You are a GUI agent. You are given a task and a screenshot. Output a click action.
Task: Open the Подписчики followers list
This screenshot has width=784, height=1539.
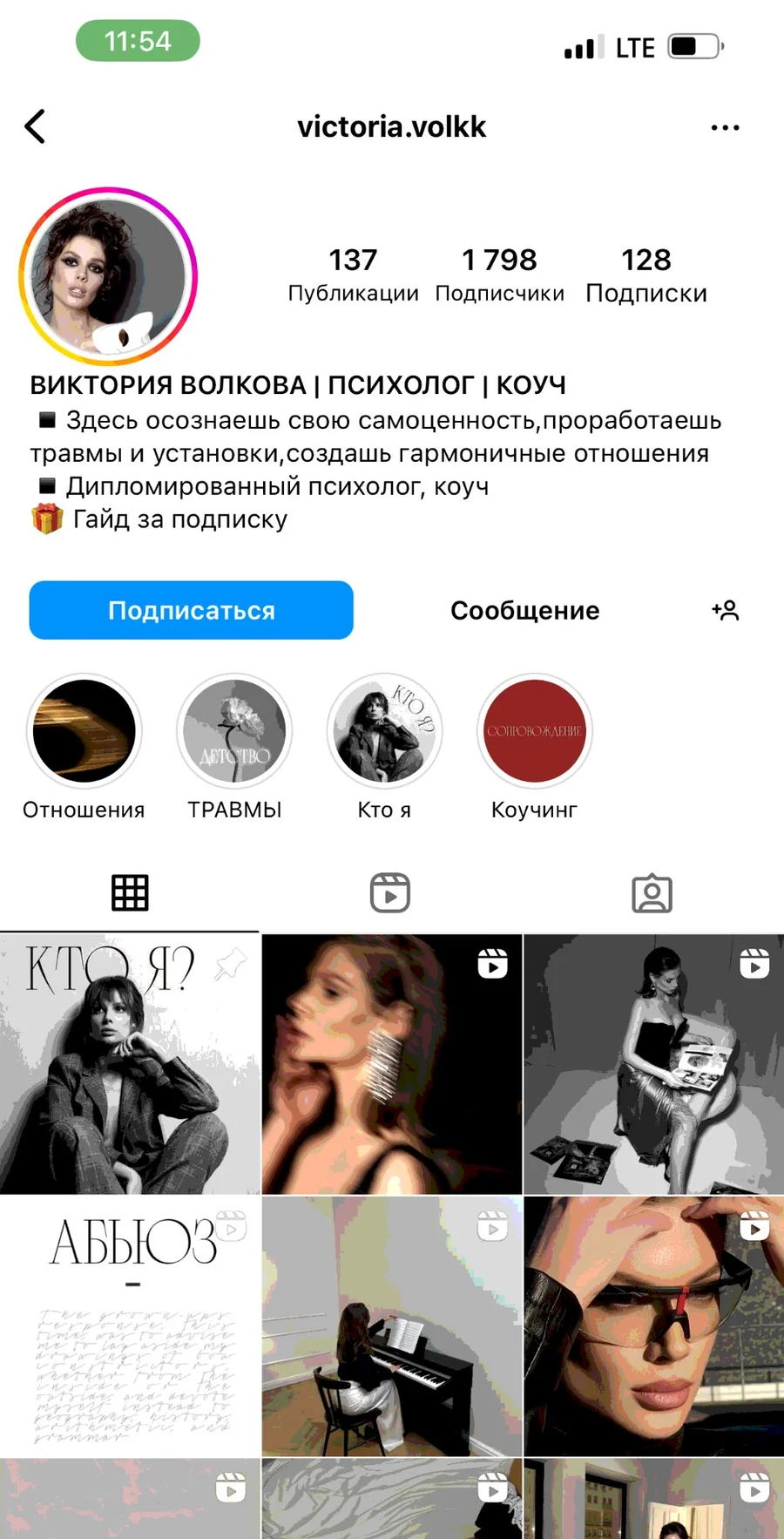pyautogui.click(x=499, y=275)
